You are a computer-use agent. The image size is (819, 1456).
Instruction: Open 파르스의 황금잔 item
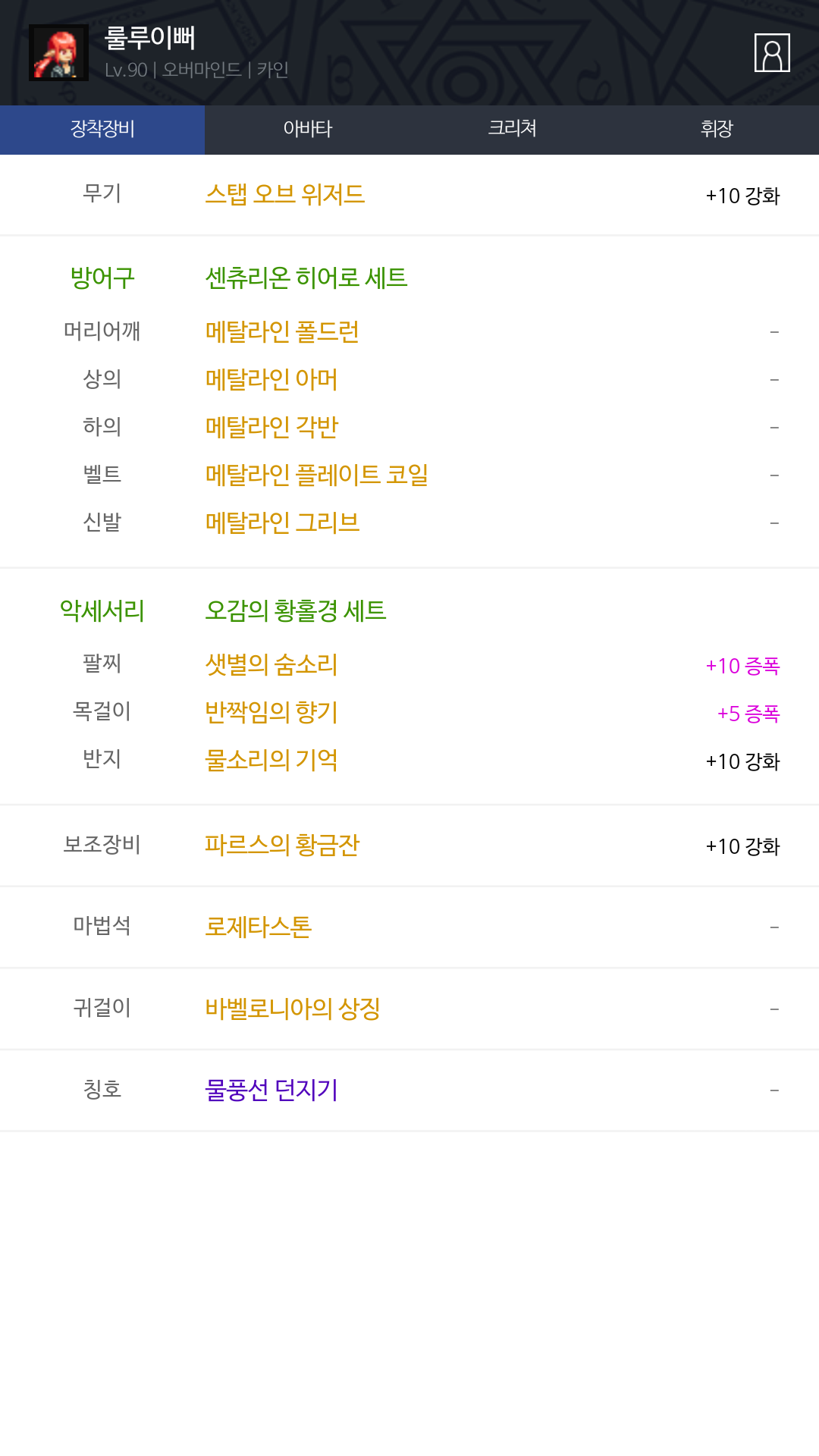click(282, 845)
